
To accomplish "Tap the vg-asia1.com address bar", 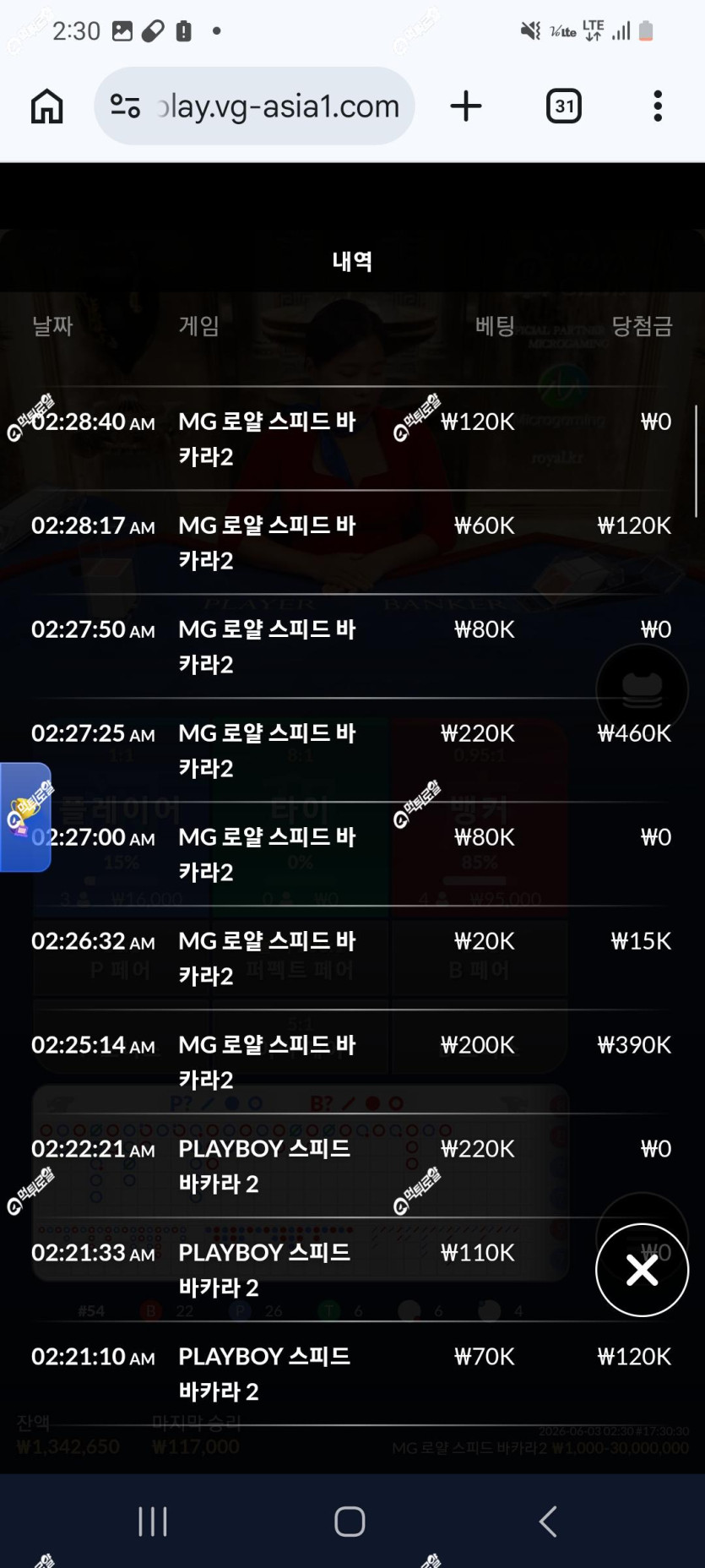I will 254,106.
